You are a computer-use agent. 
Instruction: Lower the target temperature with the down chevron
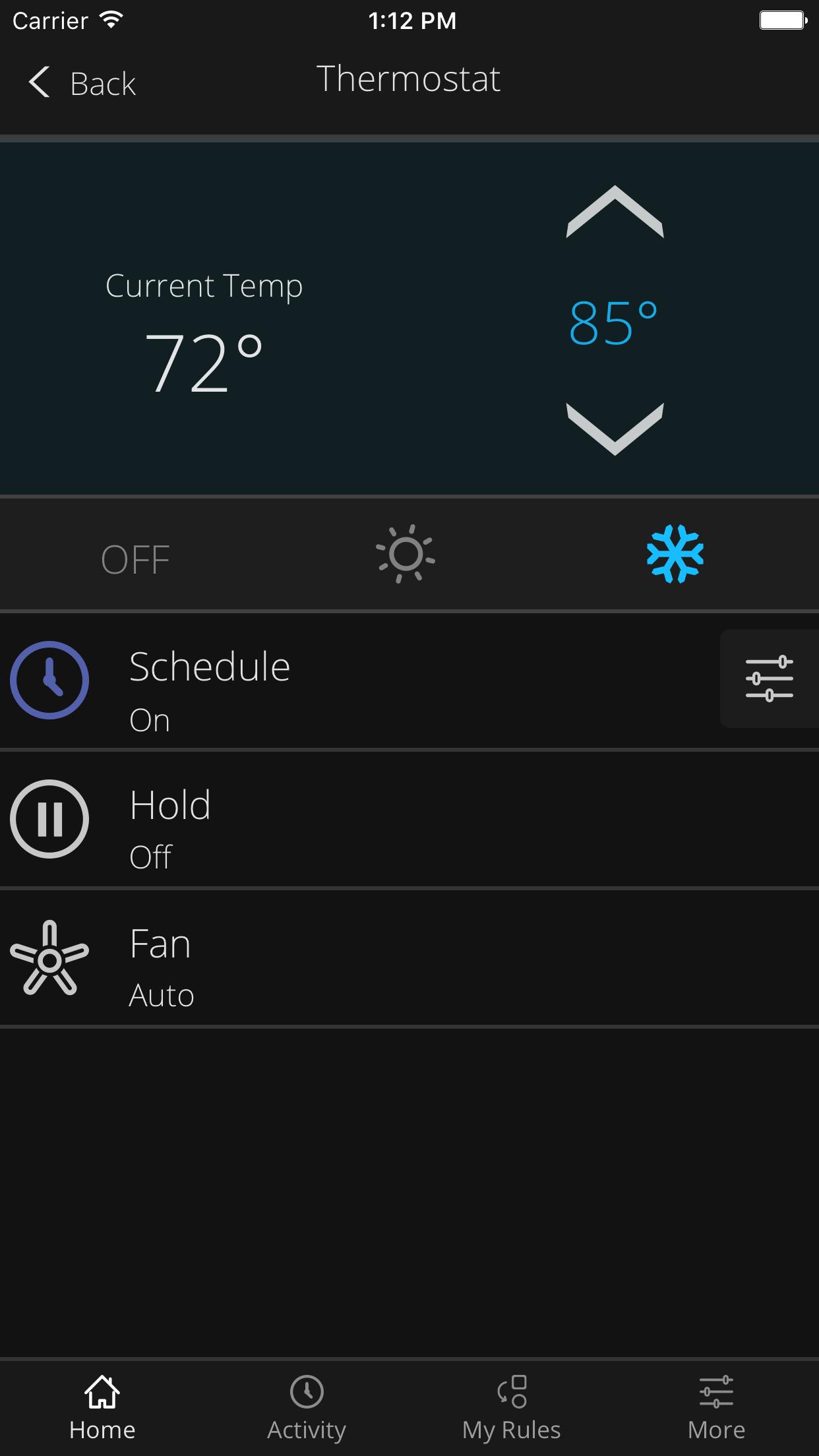(x=615, y=427)
